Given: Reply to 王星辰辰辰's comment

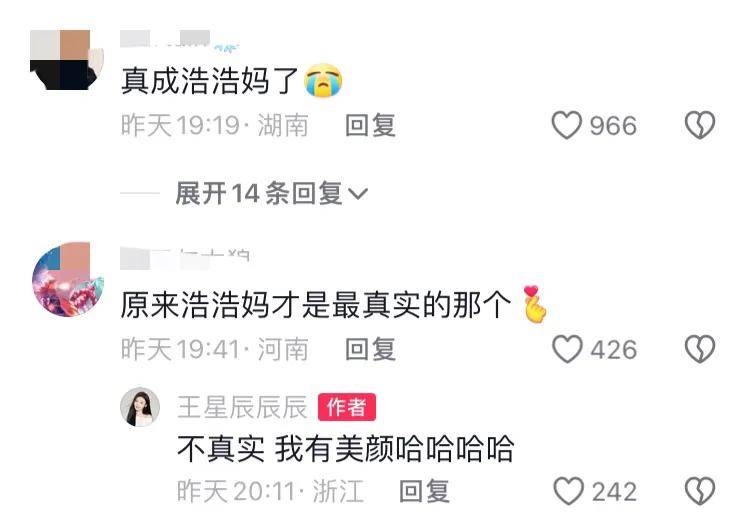Looking at the screenshot, I should [x=424, y=491].
